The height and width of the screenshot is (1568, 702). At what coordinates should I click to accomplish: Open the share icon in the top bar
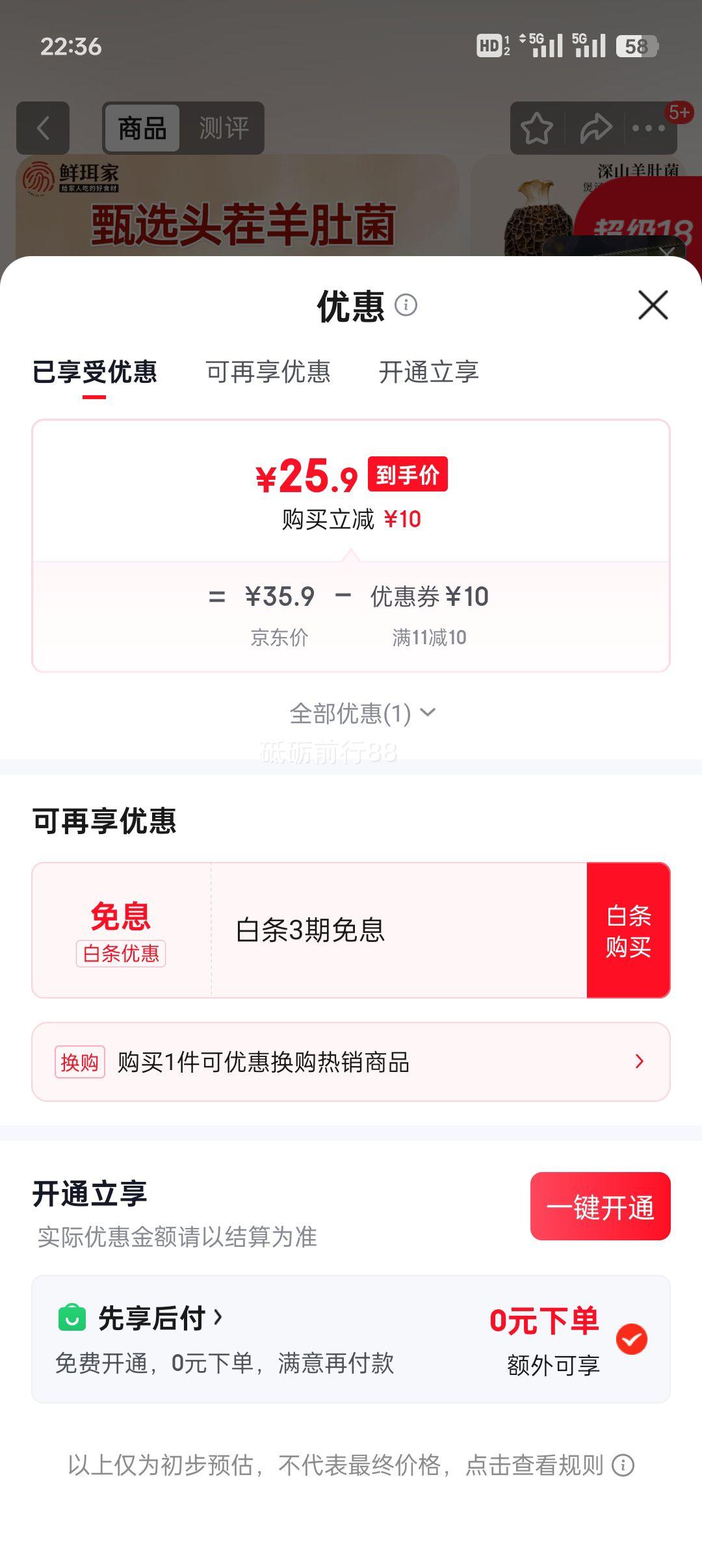pos(595,128)
